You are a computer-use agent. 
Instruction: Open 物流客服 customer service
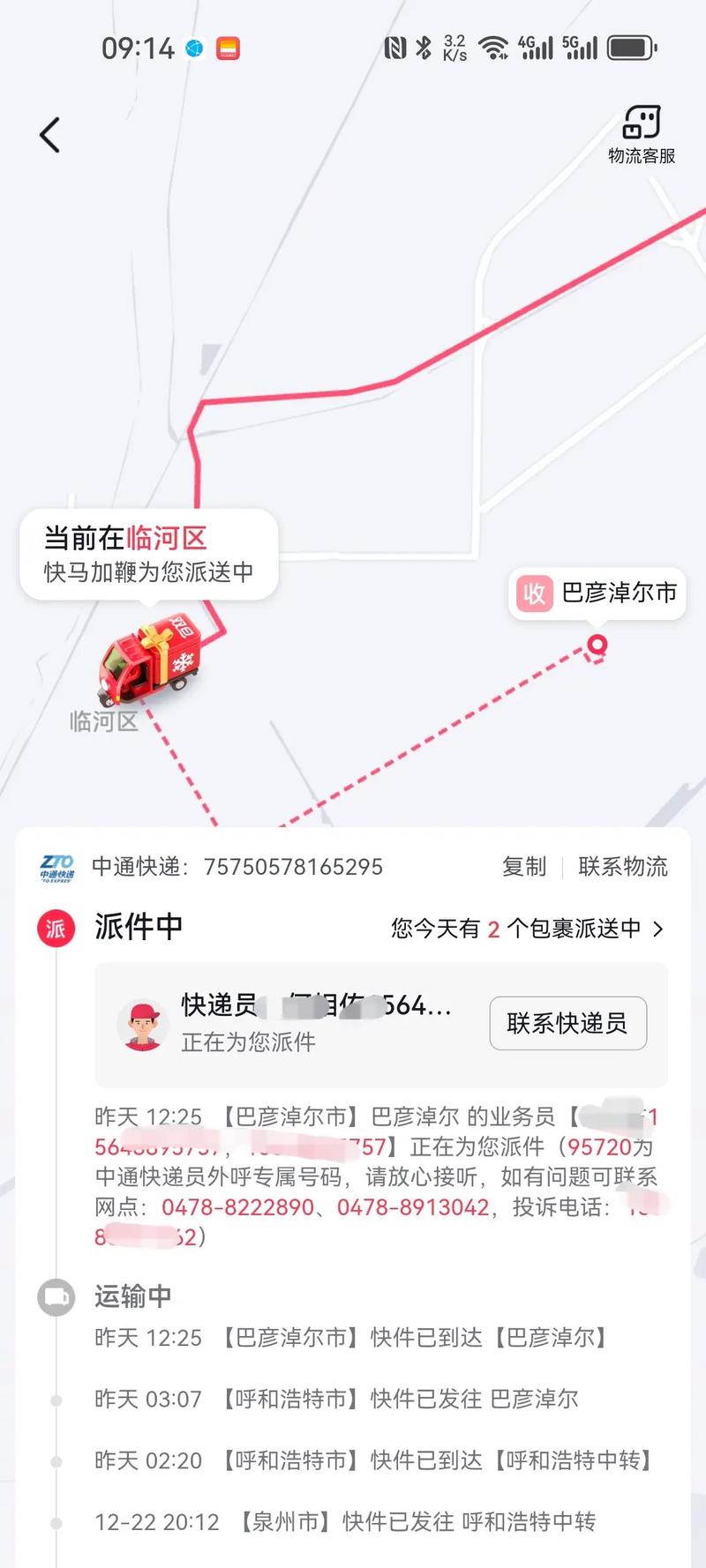coord(642,132)
